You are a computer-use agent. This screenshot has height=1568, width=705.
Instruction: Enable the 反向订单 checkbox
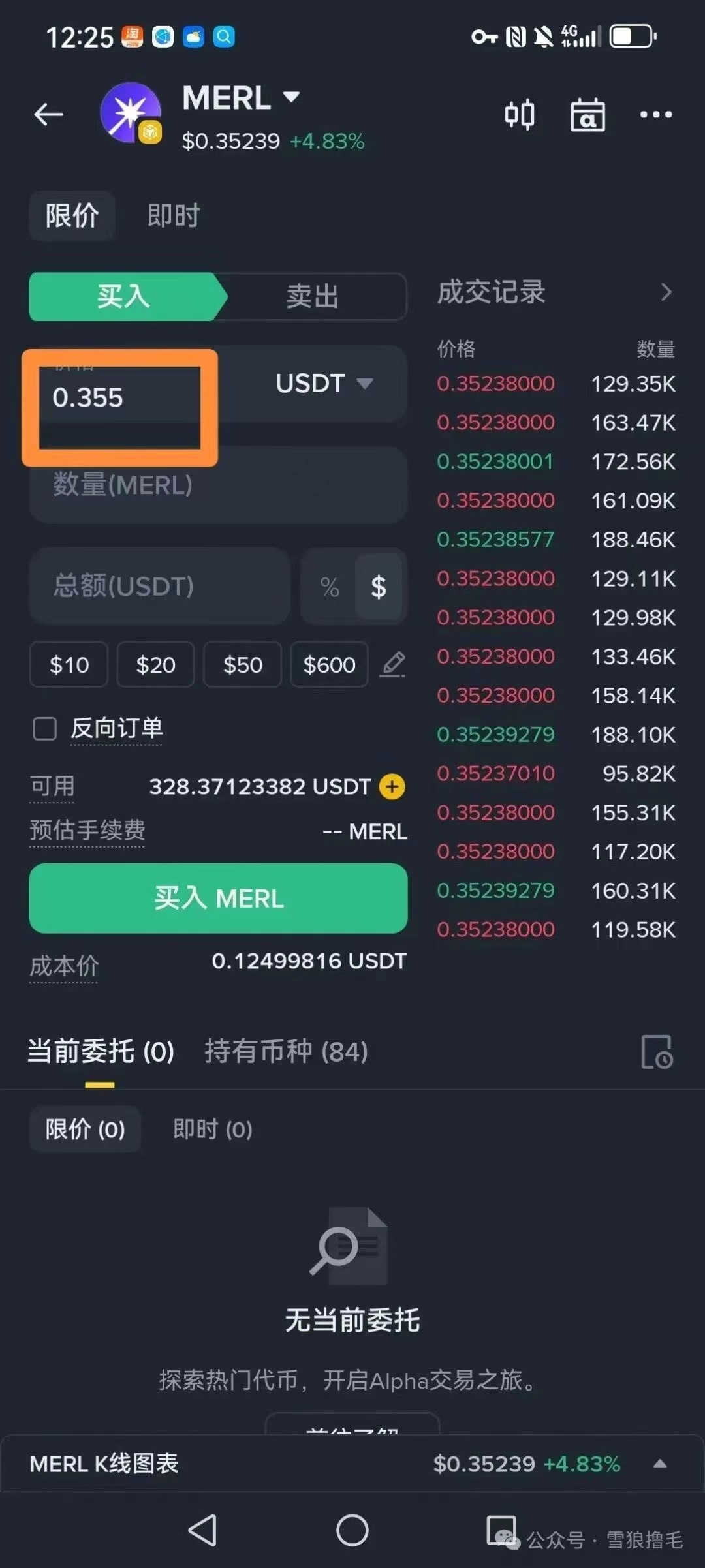click(x=44, y=729)
